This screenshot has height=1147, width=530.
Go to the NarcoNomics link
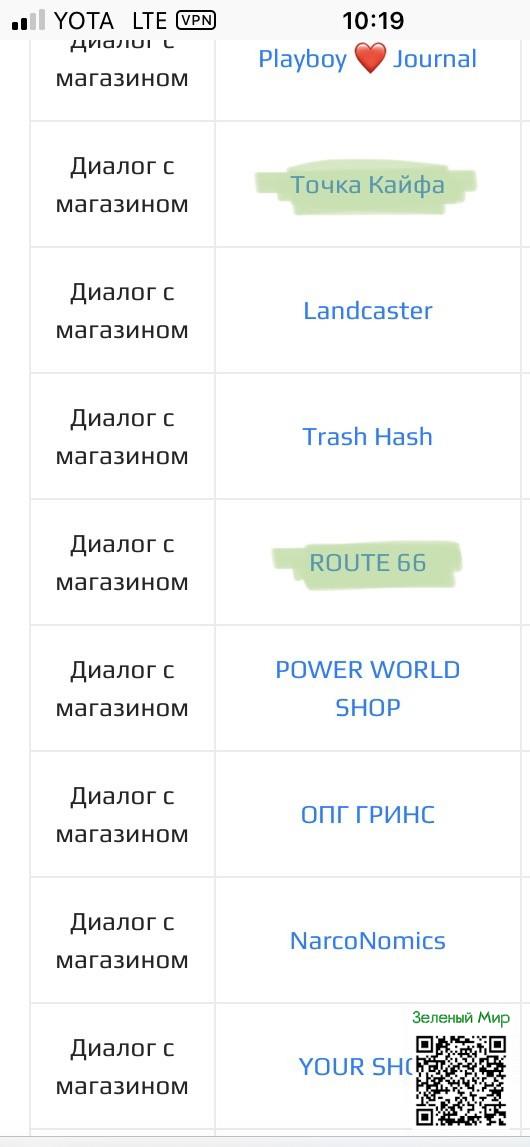tap(368, 940)
